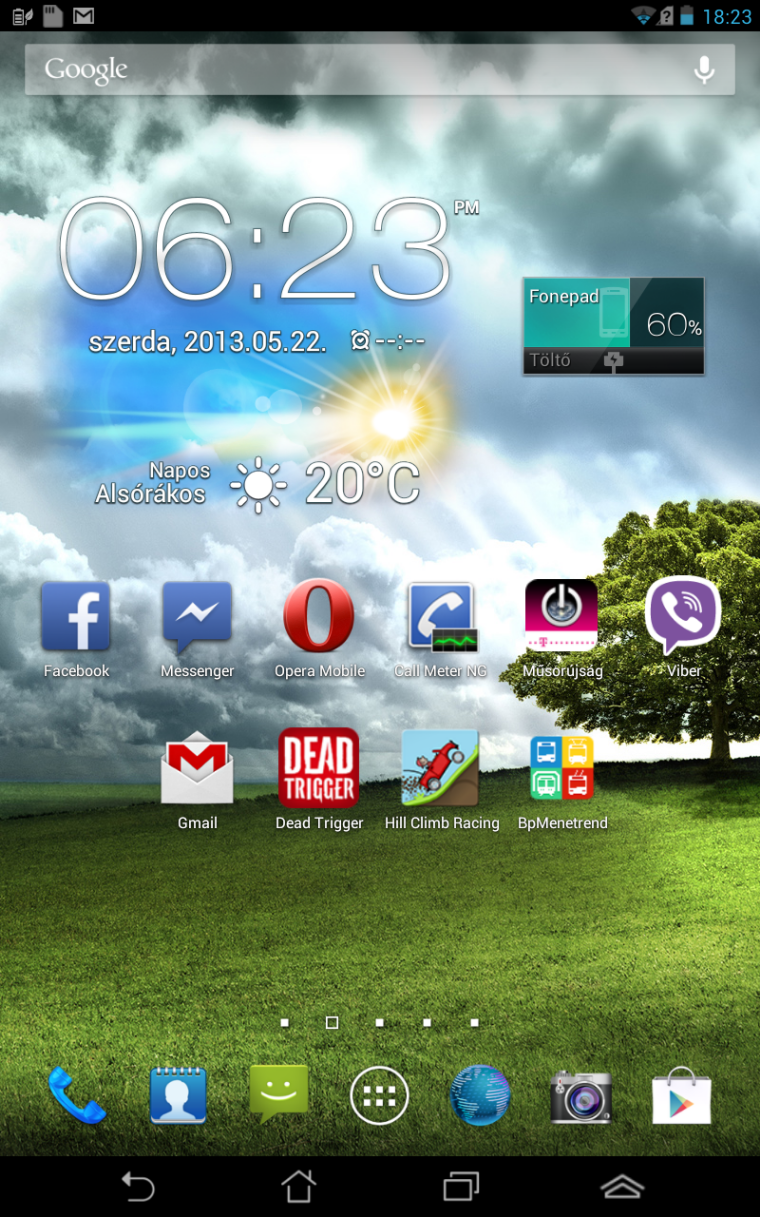Open the messaging app in dock
This screenshot has height=1217, width=760.
coord(279,1094)
